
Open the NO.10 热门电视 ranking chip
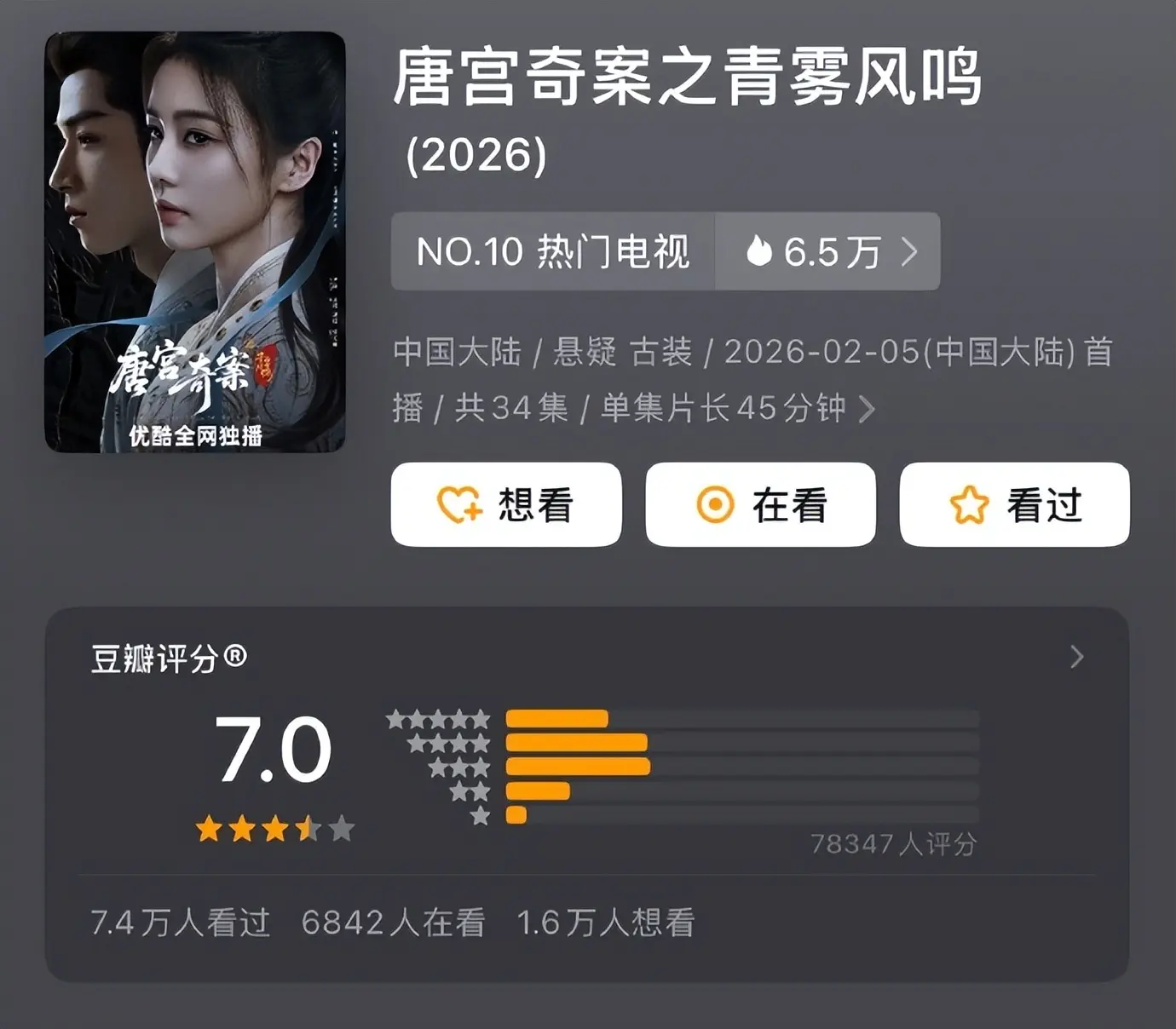coord(552,251)
